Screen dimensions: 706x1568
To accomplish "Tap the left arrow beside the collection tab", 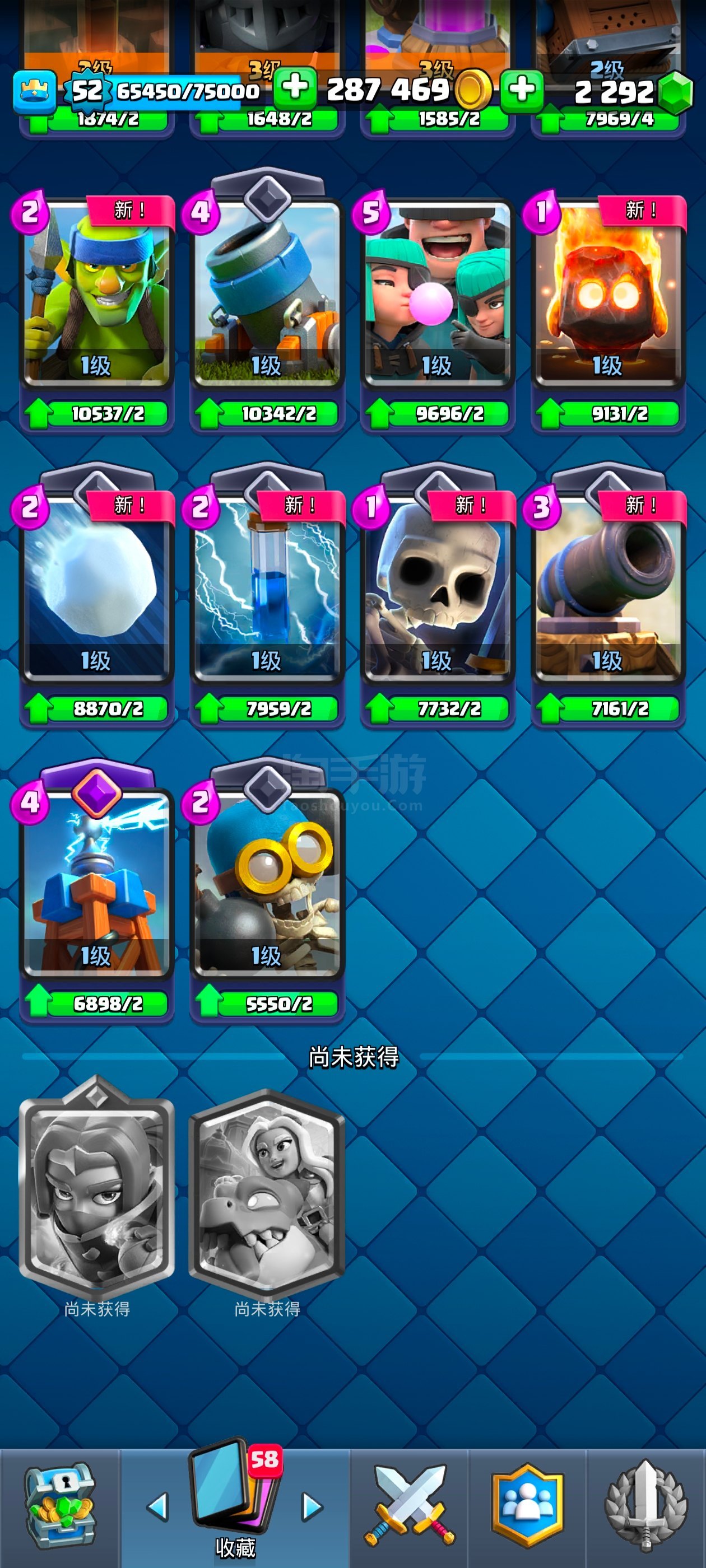I will [x=159, y=1507].
